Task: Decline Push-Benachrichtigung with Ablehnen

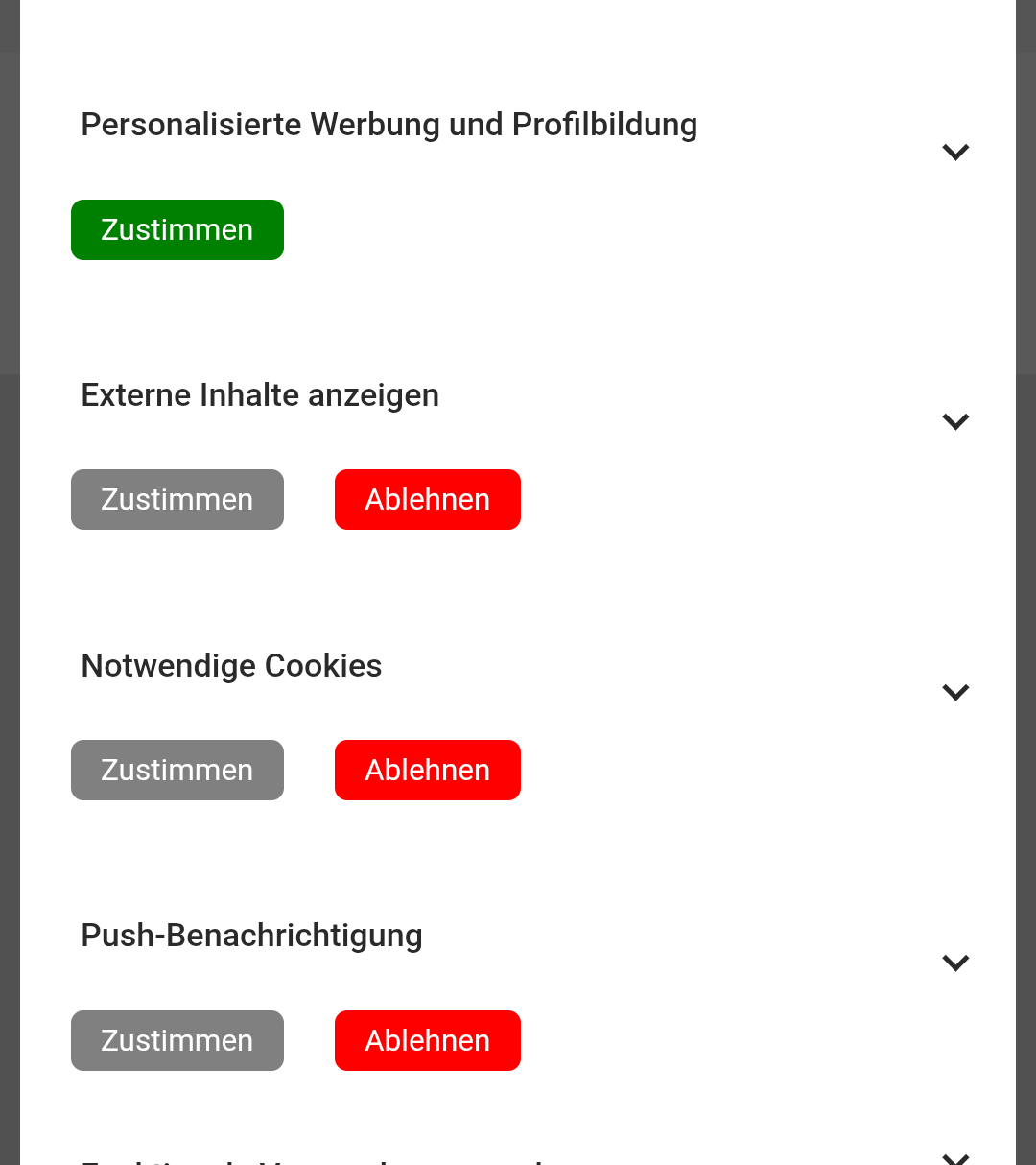Action: click(x=428, y=1041)
